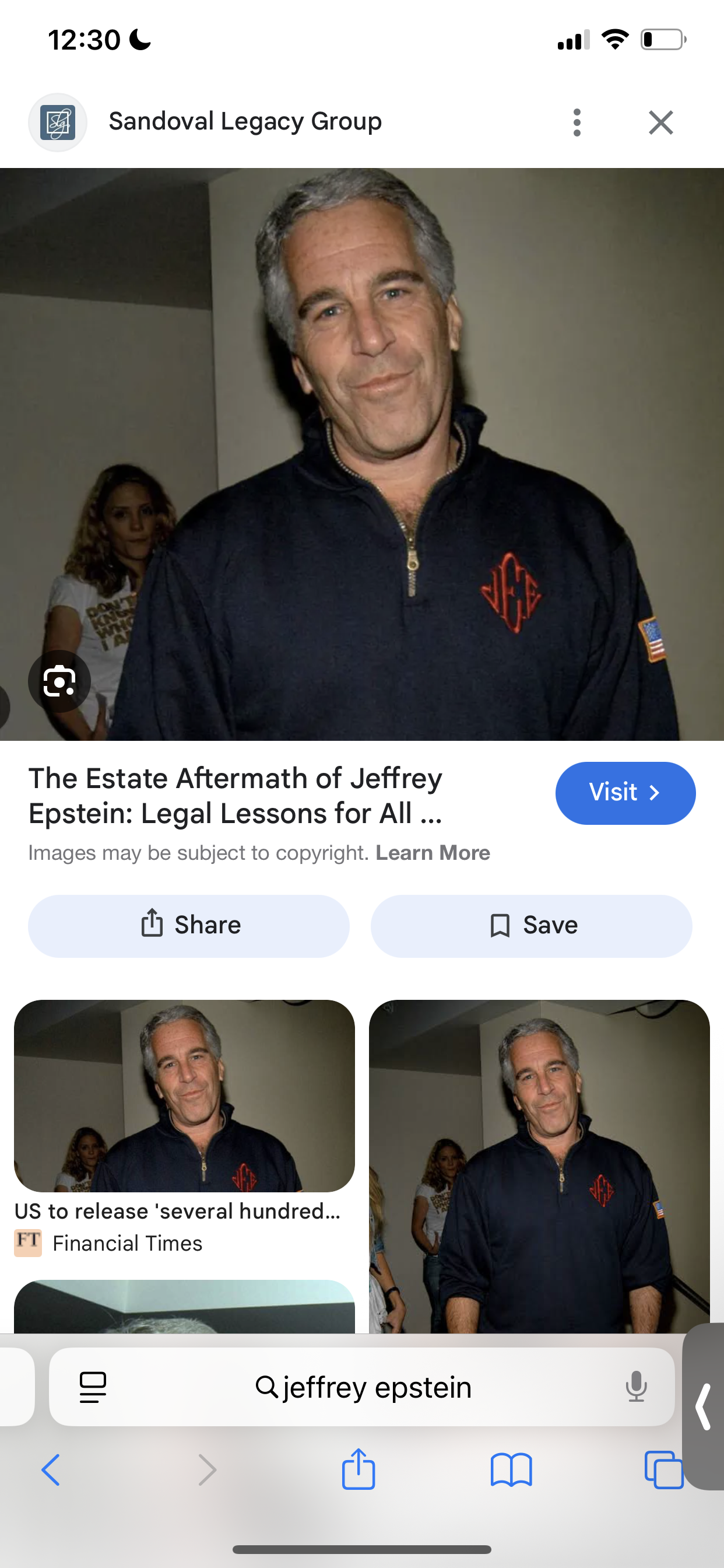Image resolution: width=724 pixels, height=1568 pixels.
Task: Open Safari bookmarks
Action: (511, 1470)
